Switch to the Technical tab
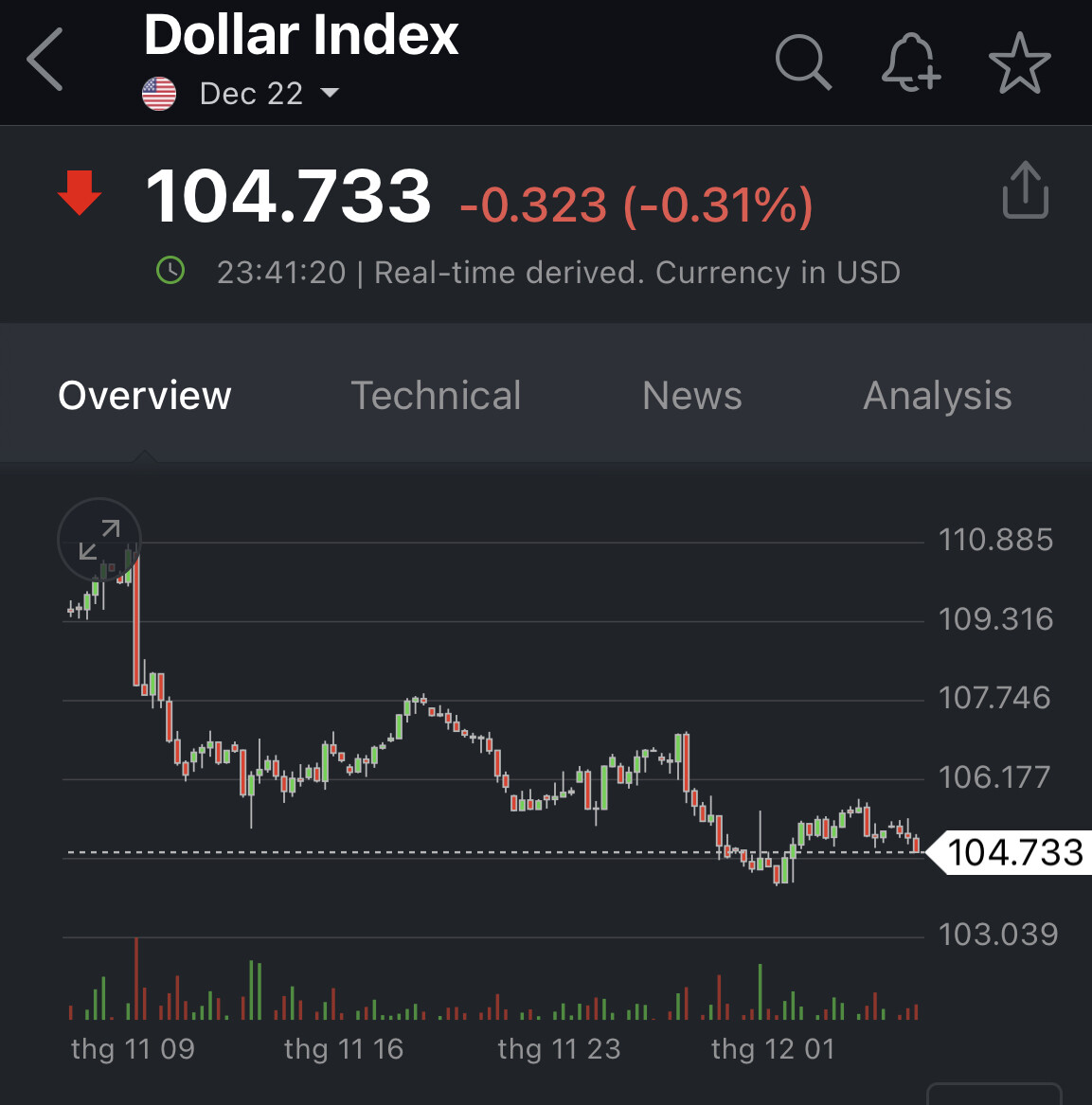This screenshot has height=1105, width=1092. coord(436,396)
